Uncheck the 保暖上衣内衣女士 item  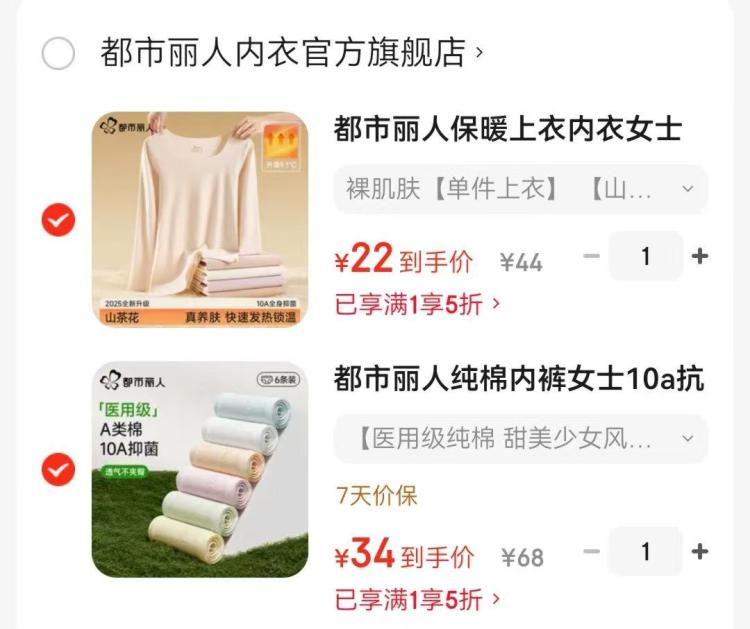pos(58,220)
